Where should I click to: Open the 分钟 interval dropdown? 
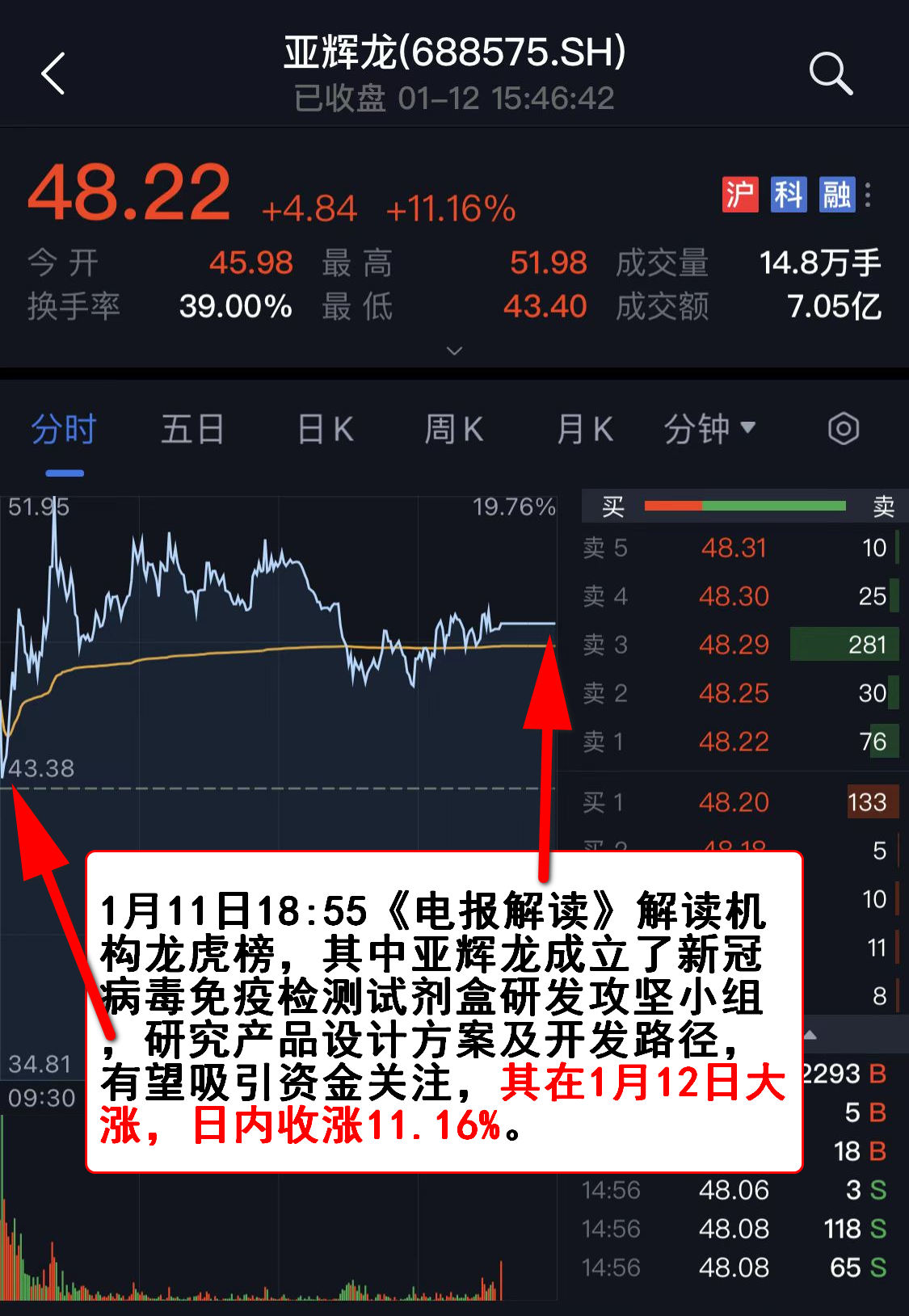coord(709,429)
